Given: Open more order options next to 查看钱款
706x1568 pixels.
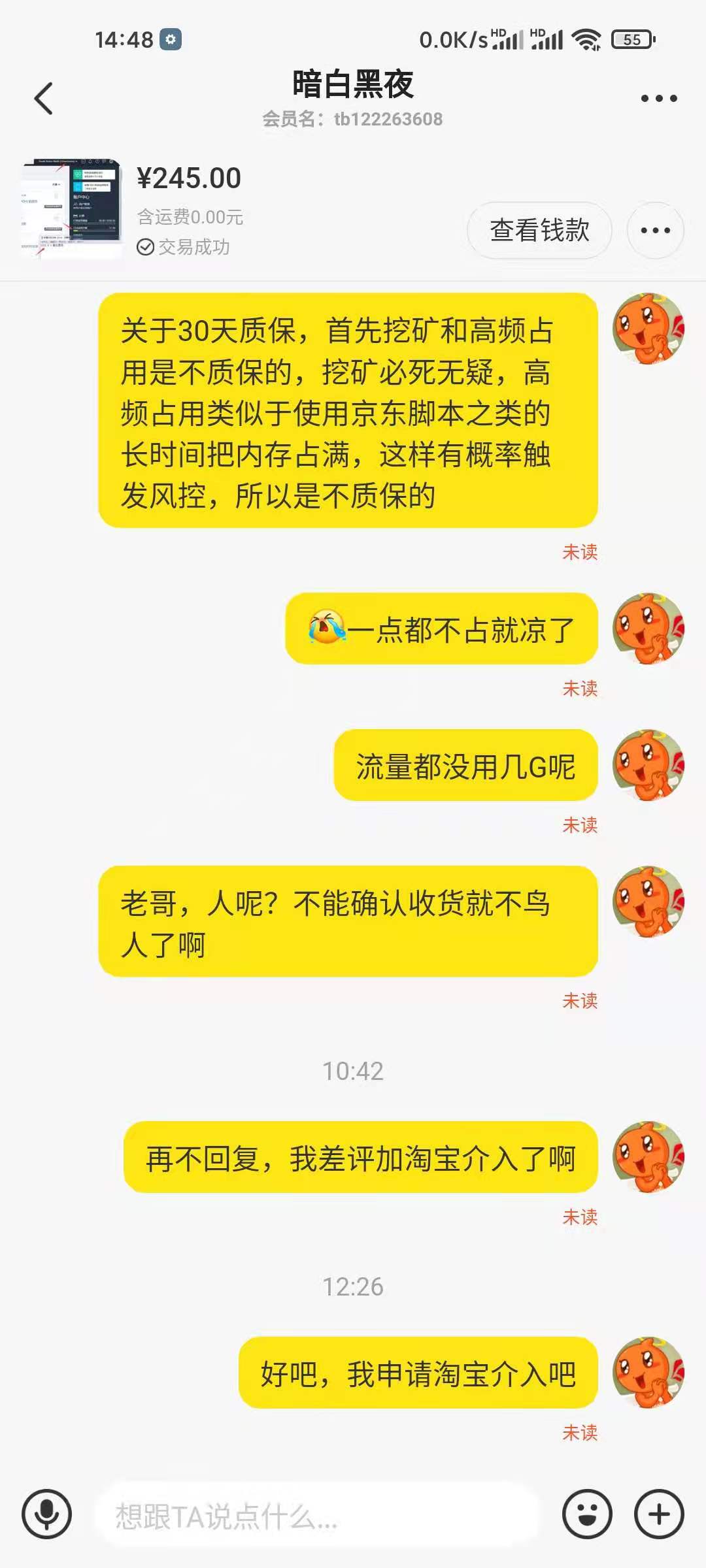Looking at the screenshot, I should [655, 230].
